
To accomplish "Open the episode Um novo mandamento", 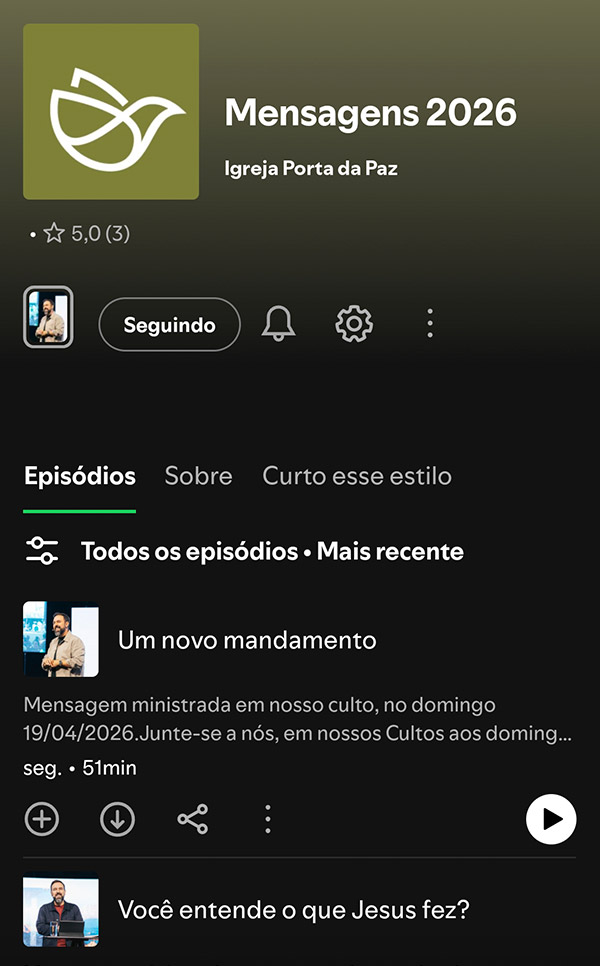I will [x=247, y=640].
